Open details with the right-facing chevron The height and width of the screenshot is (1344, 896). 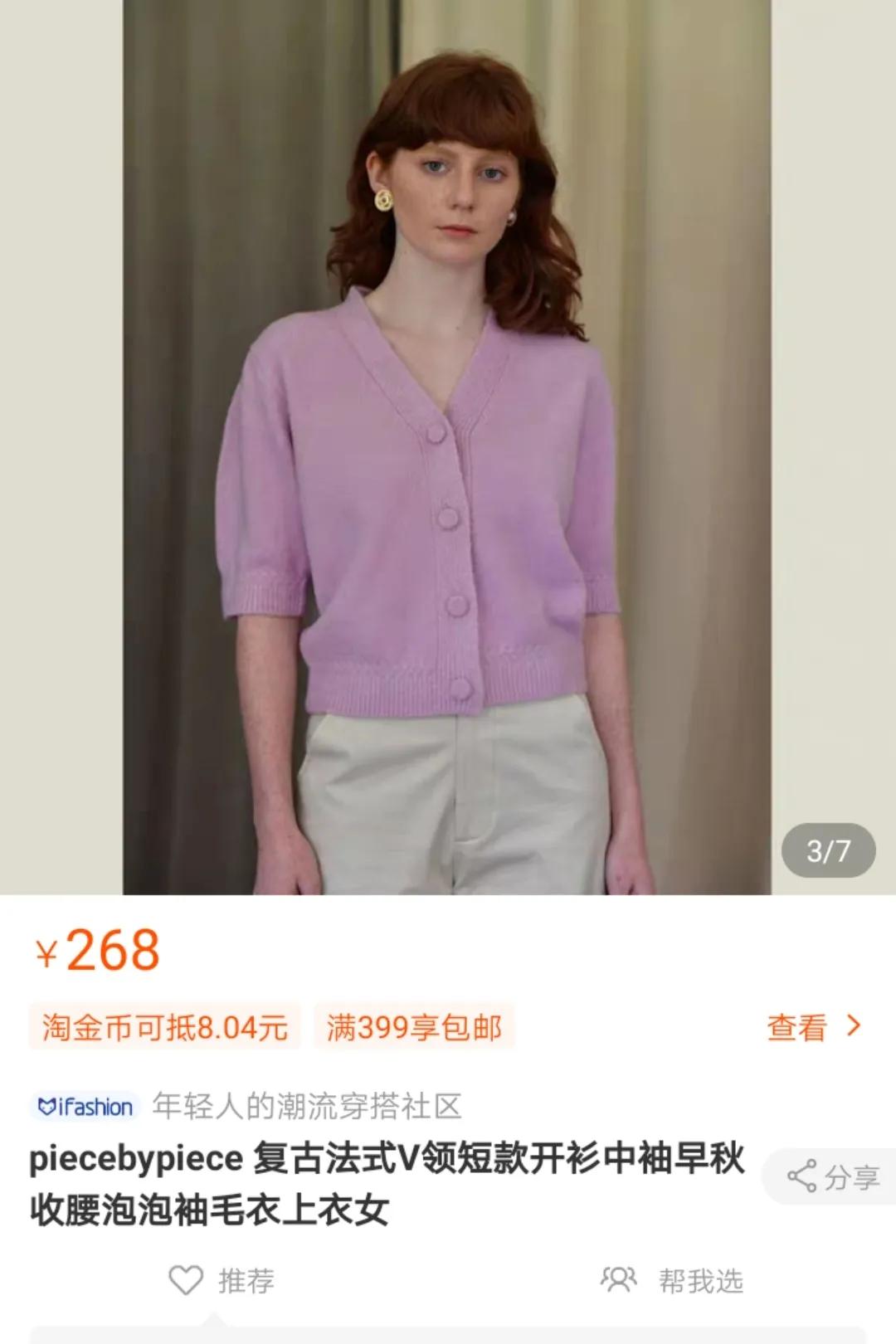pos(855,1026)
